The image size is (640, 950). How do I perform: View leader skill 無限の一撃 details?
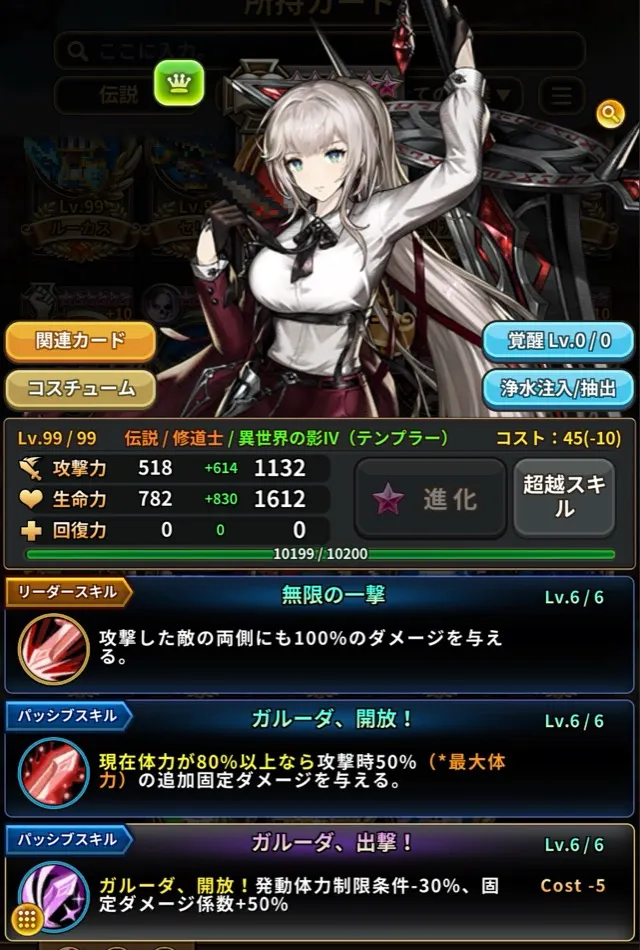pos(320,634)
